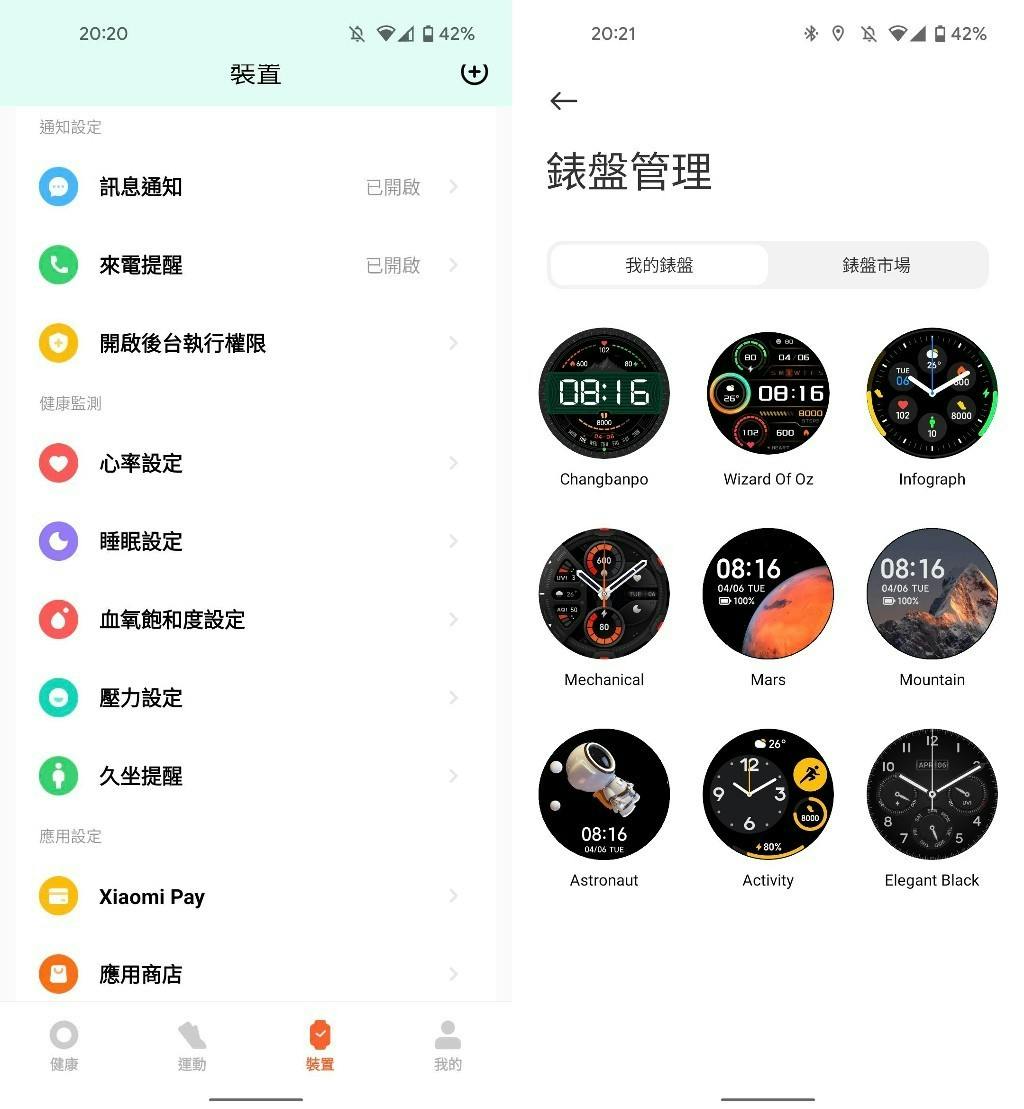1024x1109 pixels.
Task: Choose the Mars watch face
Action: click(768, 593)
